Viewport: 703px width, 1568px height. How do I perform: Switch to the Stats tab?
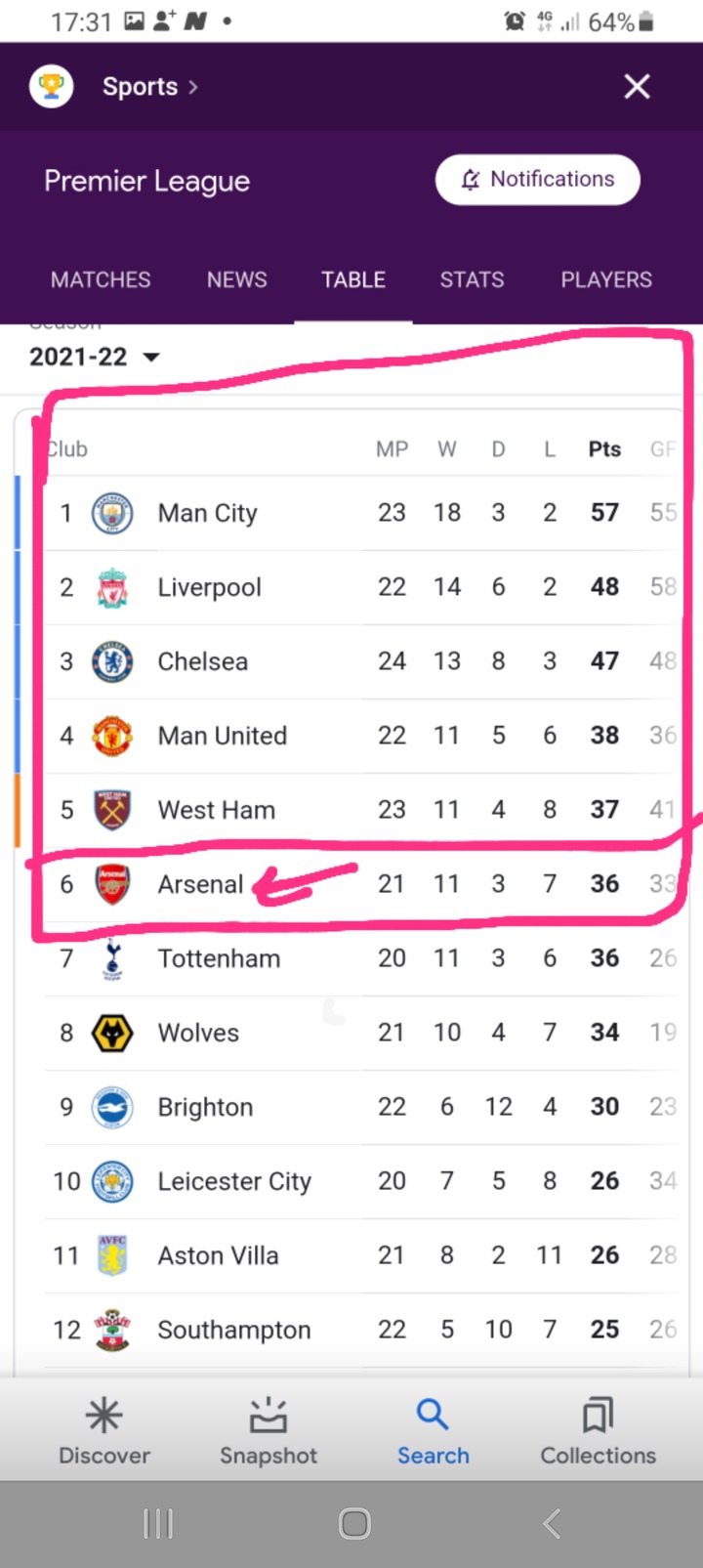[472, 279]
